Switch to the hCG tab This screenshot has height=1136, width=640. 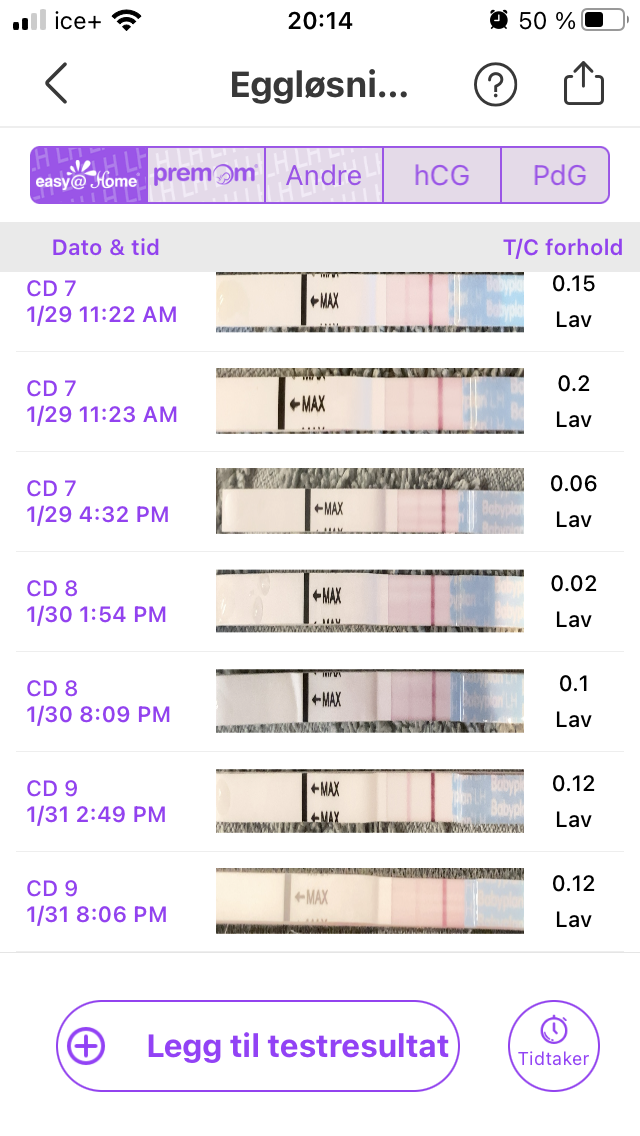click(x=442, y=175)
